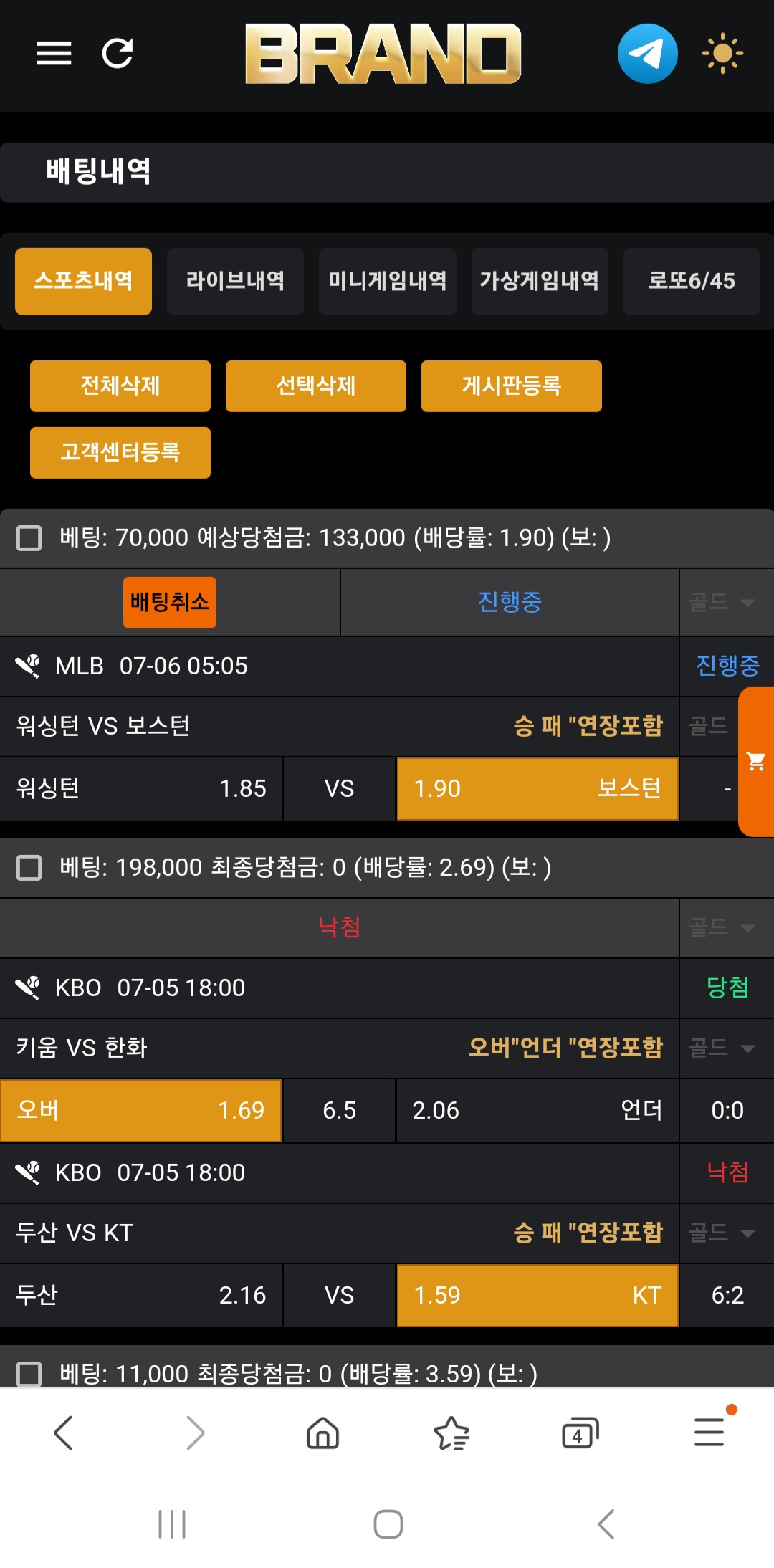Switch to the 라이브내역 tab
Image resolution: width=774 pixels, height=1568 pixels.
[x=235, y=281]
